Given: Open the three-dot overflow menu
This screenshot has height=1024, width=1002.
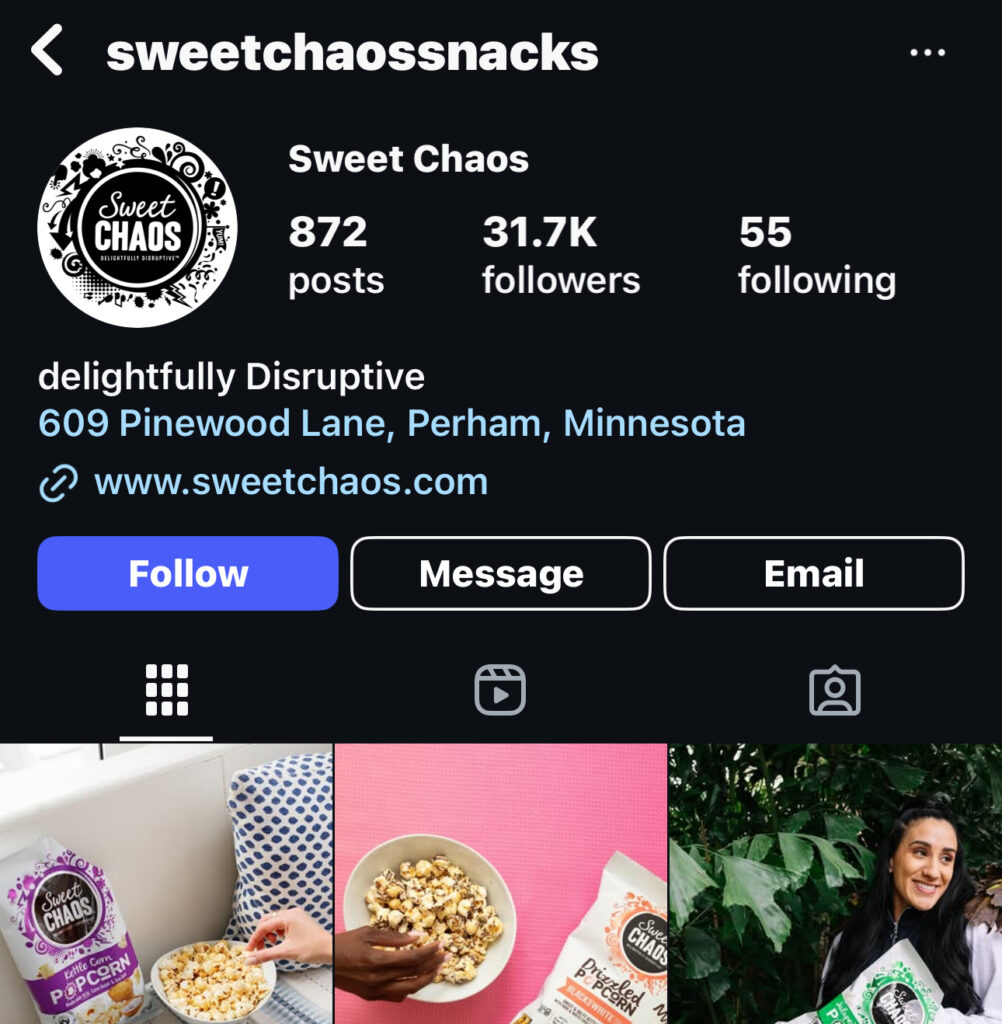Looking at the screenshot, I should [927, 53].
